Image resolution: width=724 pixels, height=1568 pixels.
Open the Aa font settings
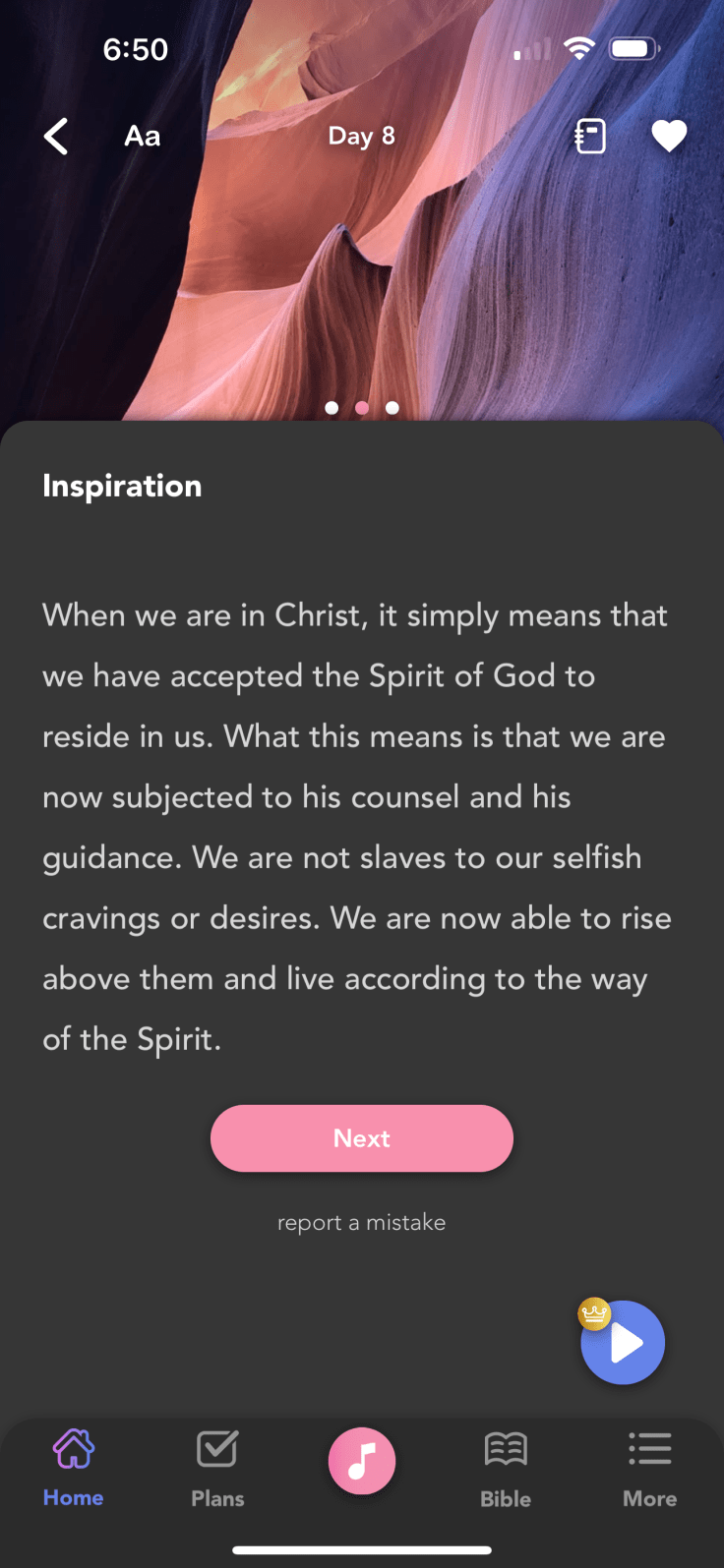(143, 137)
